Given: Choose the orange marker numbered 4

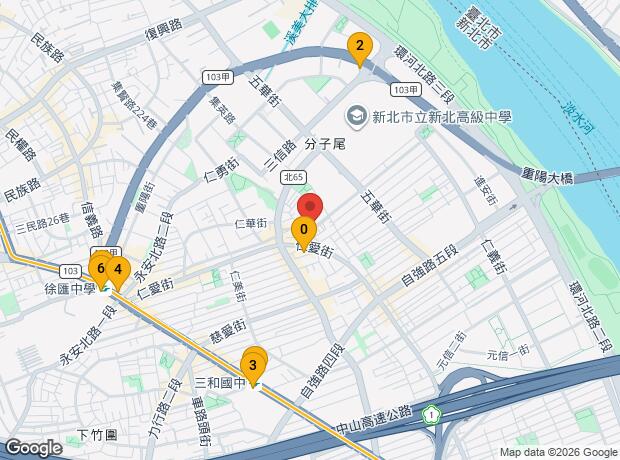Looking at the screenshot, I should 118,269.
